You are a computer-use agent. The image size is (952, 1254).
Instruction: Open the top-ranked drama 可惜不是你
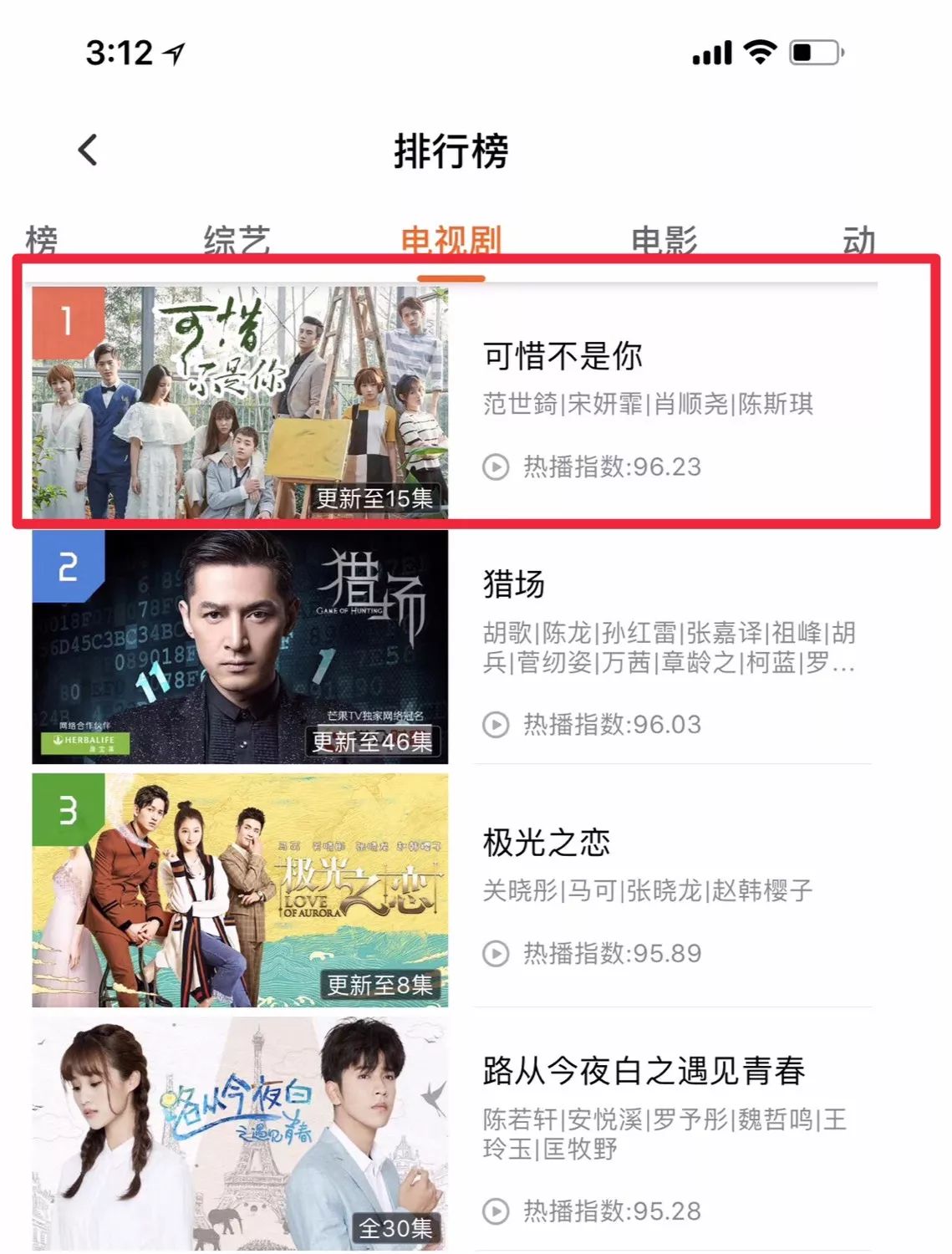pyautogui.click(x=477, y=402)
